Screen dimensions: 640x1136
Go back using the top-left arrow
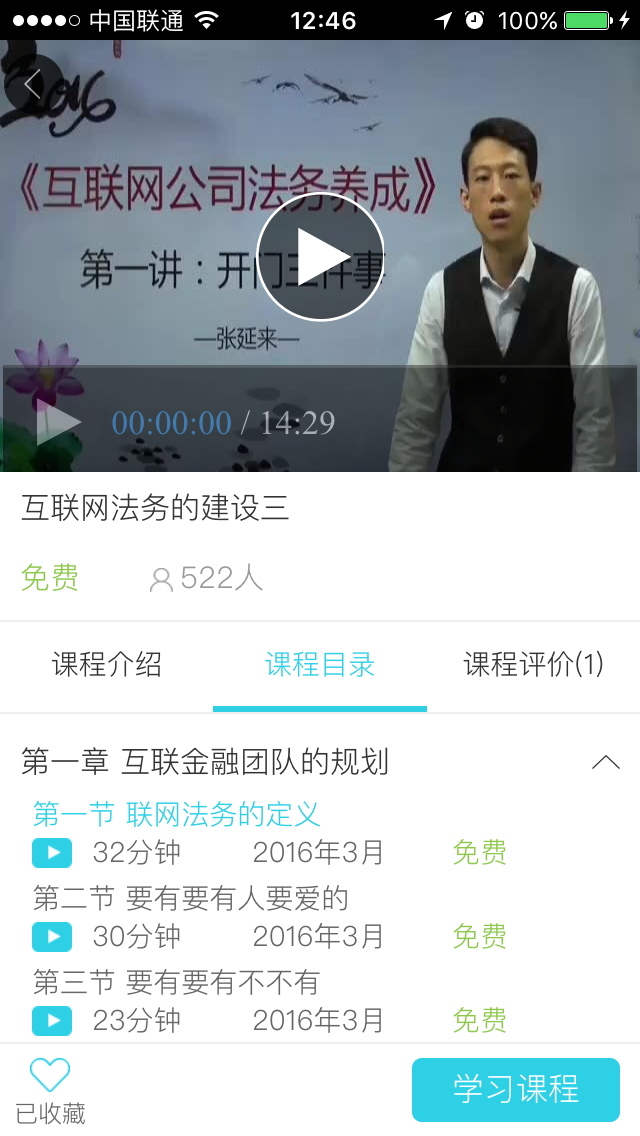[33, 85]
